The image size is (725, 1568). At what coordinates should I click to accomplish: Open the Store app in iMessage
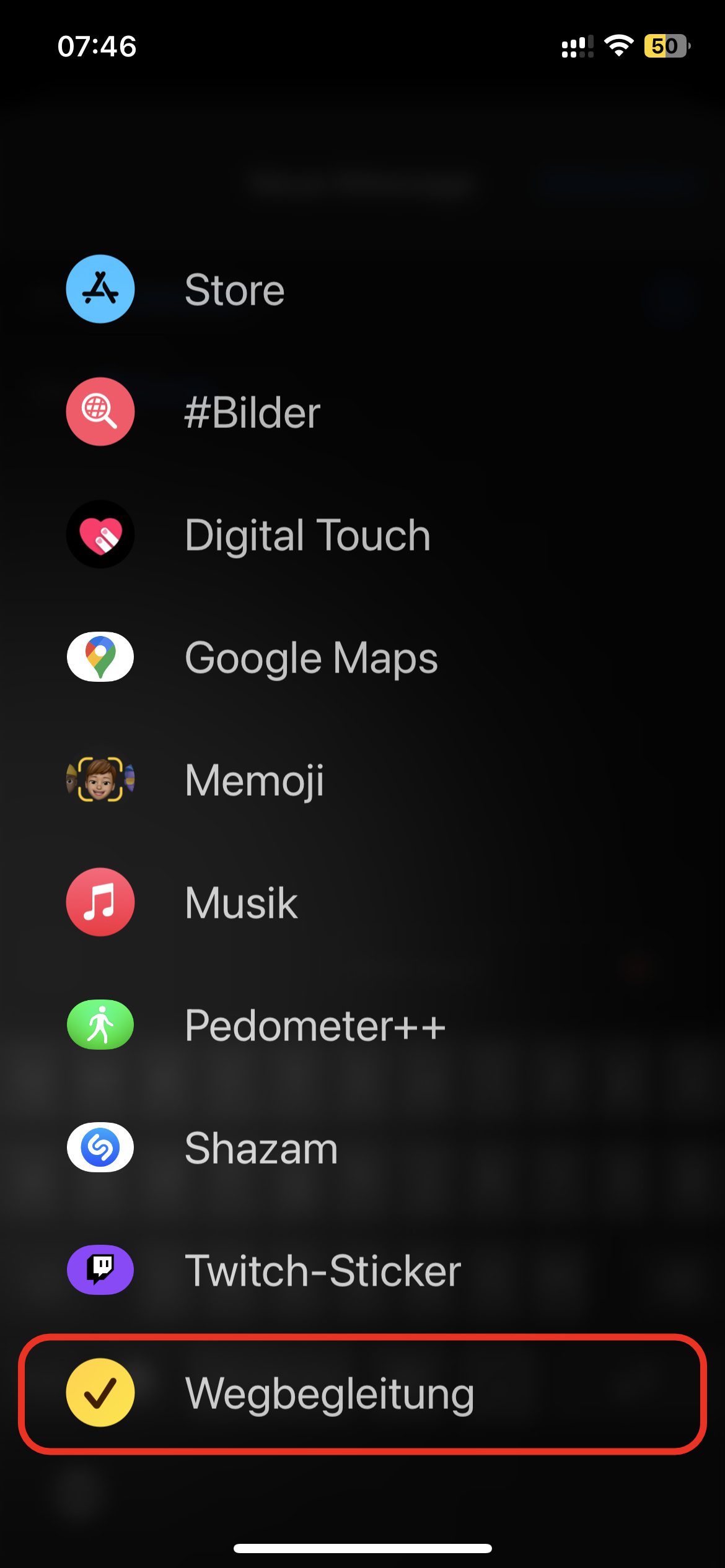point(234,289)
